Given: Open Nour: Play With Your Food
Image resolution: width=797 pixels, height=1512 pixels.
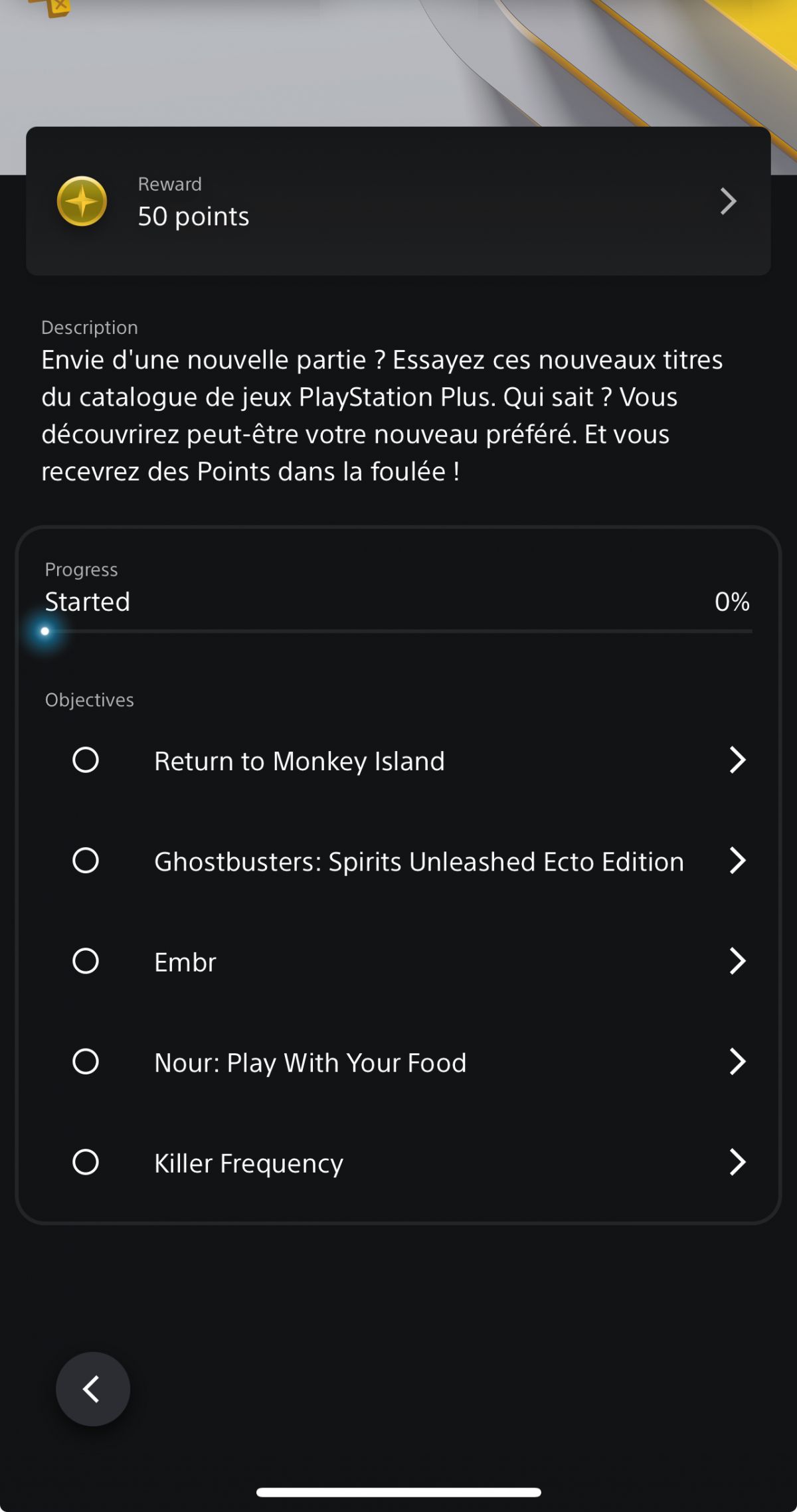Looking at the screenshot, I should point(398,1062).
